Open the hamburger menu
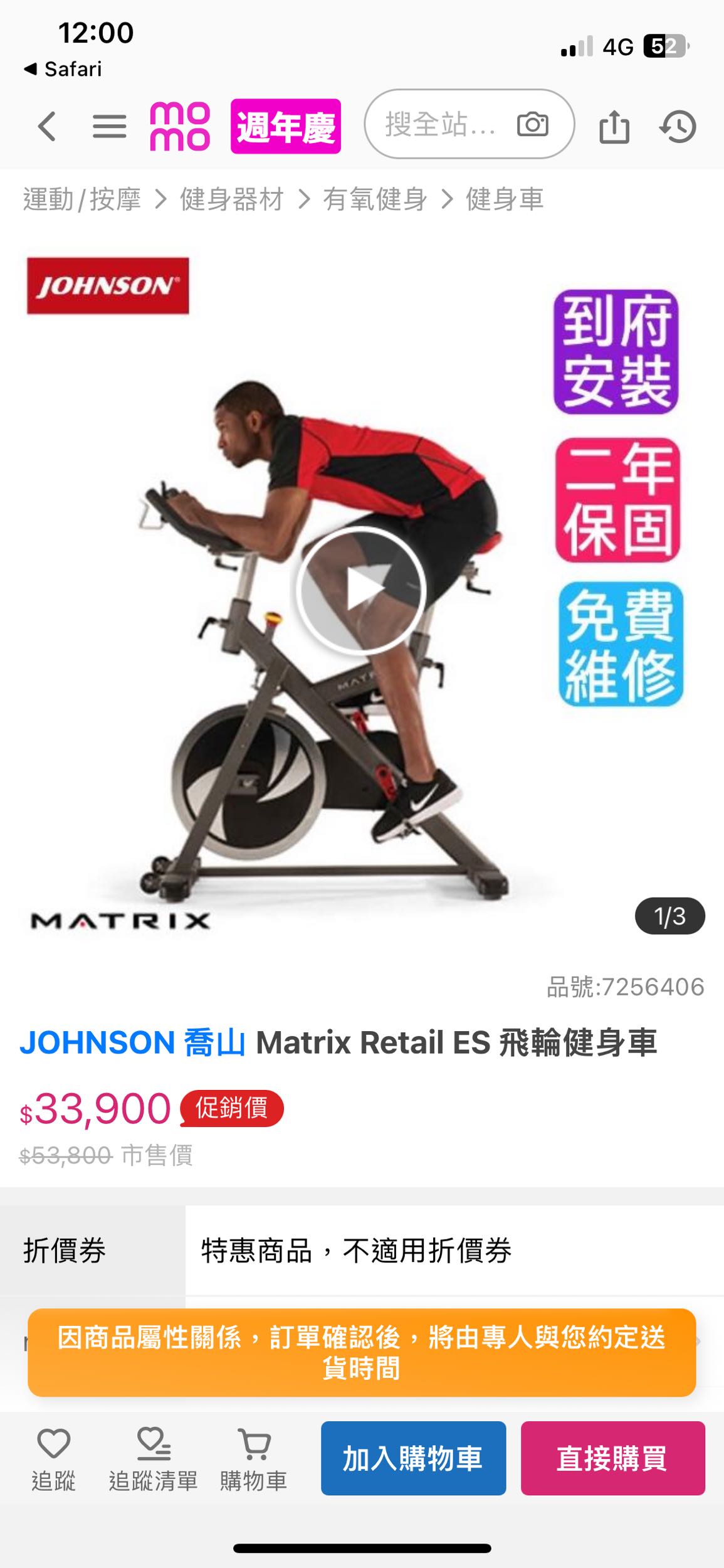 click(109, 126)
